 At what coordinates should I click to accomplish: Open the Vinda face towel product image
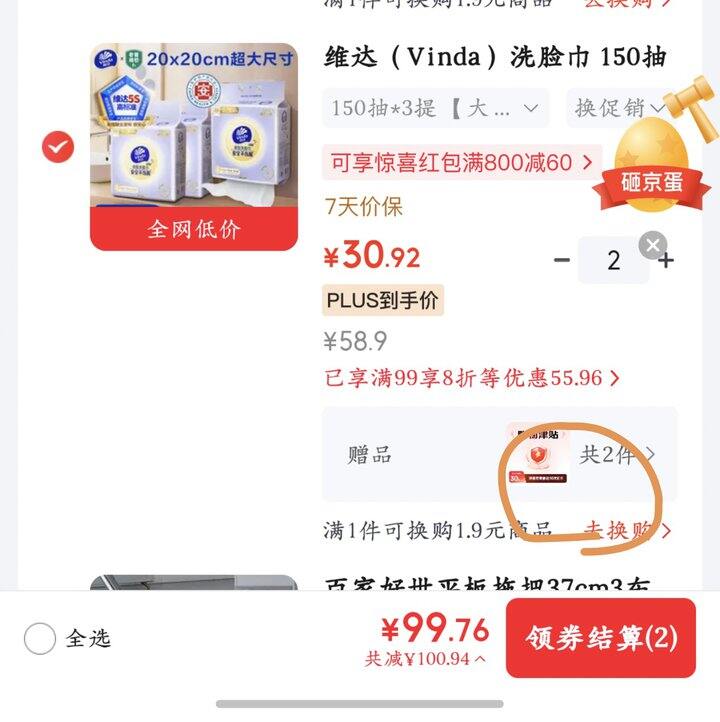point(194,147)
